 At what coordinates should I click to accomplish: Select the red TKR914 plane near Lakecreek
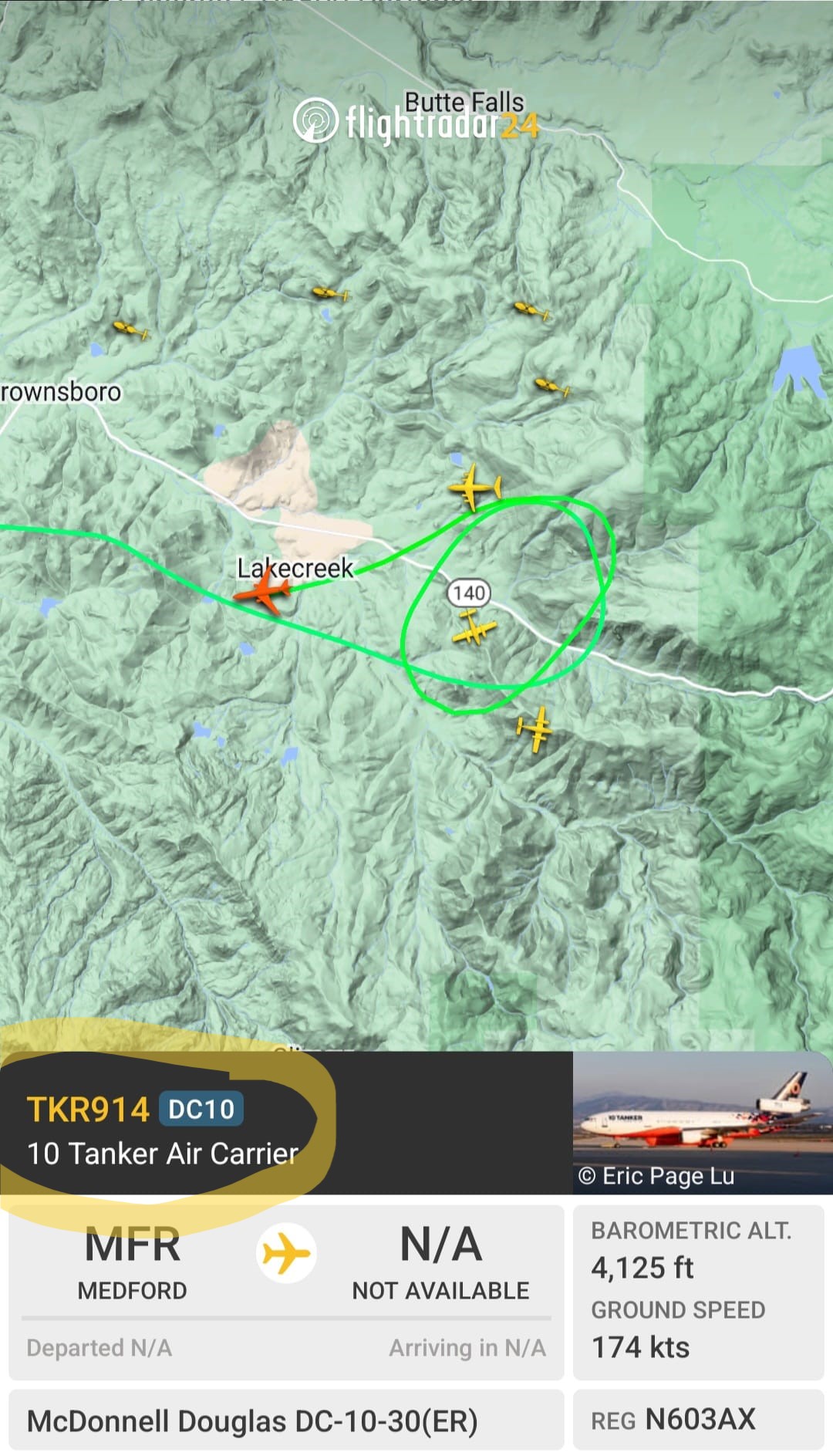(263, 592)
